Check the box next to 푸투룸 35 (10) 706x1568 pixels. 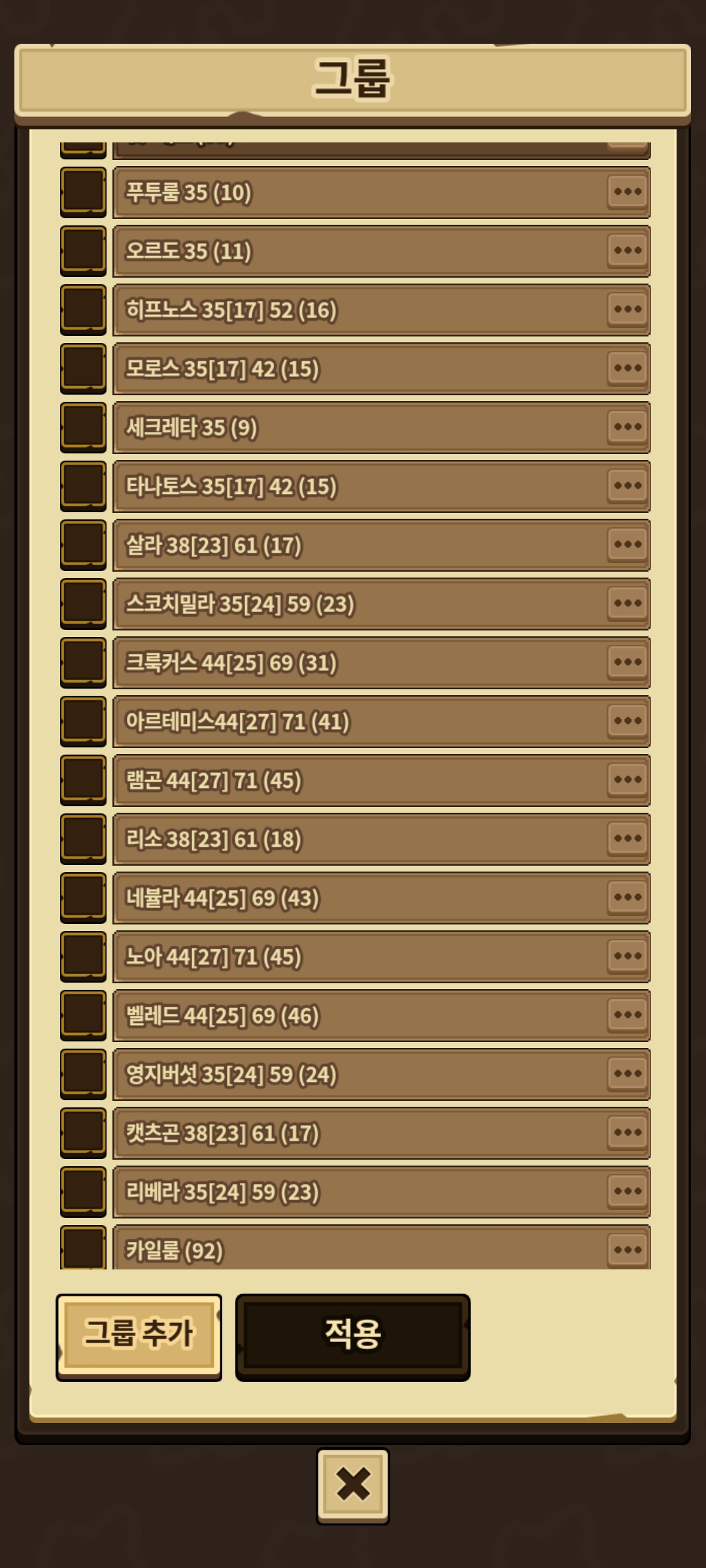(83, 192)
